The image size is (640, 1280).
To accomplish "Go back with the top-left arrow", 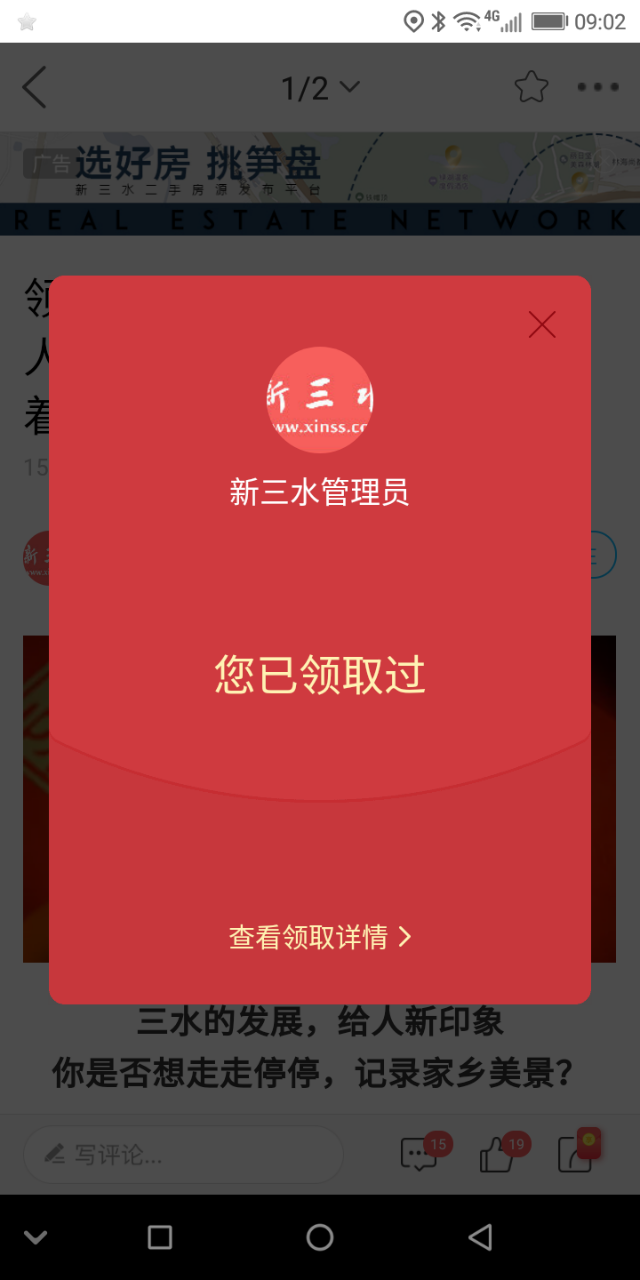I will [35, 88].
